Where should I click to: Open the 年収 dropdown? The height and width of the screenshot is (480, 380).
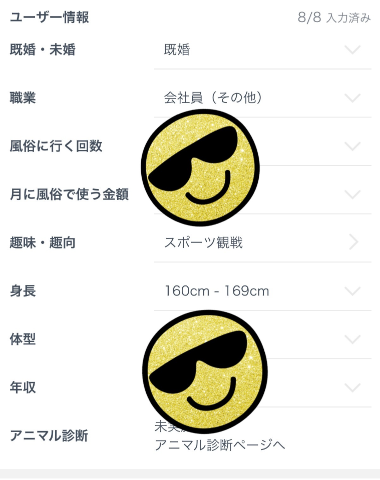click(262, 388)
